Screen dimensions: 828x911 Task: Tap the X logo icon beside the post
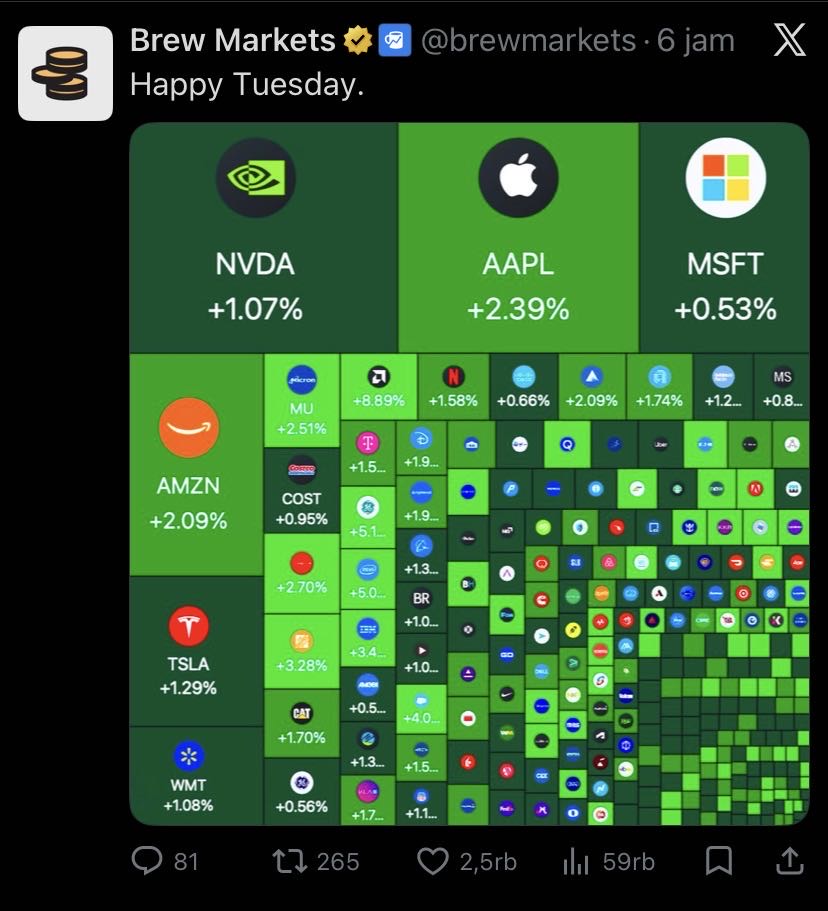click(x=790, y=41)
